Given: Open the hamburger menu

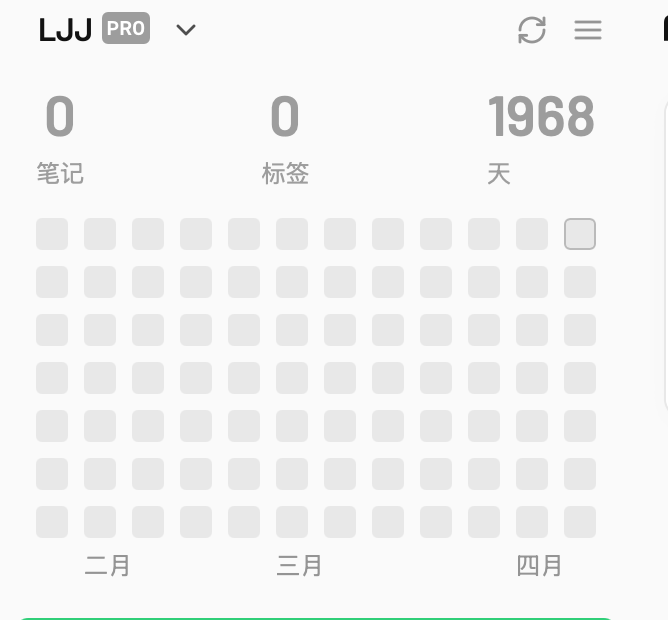Looking at the screenshot, I should tap(588, 30).
